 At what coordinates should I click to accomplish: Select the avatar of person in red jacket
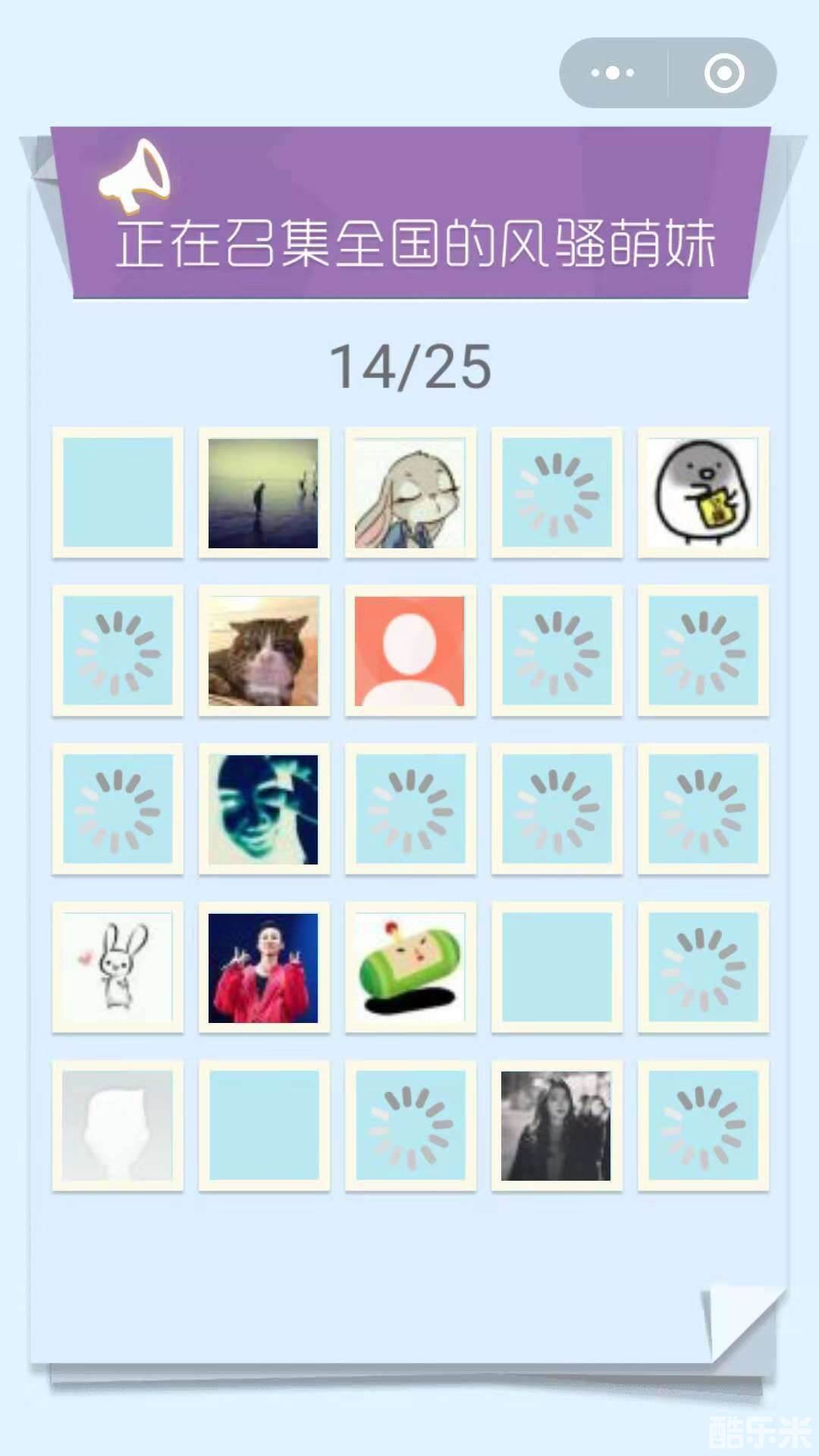pos(263,968)
